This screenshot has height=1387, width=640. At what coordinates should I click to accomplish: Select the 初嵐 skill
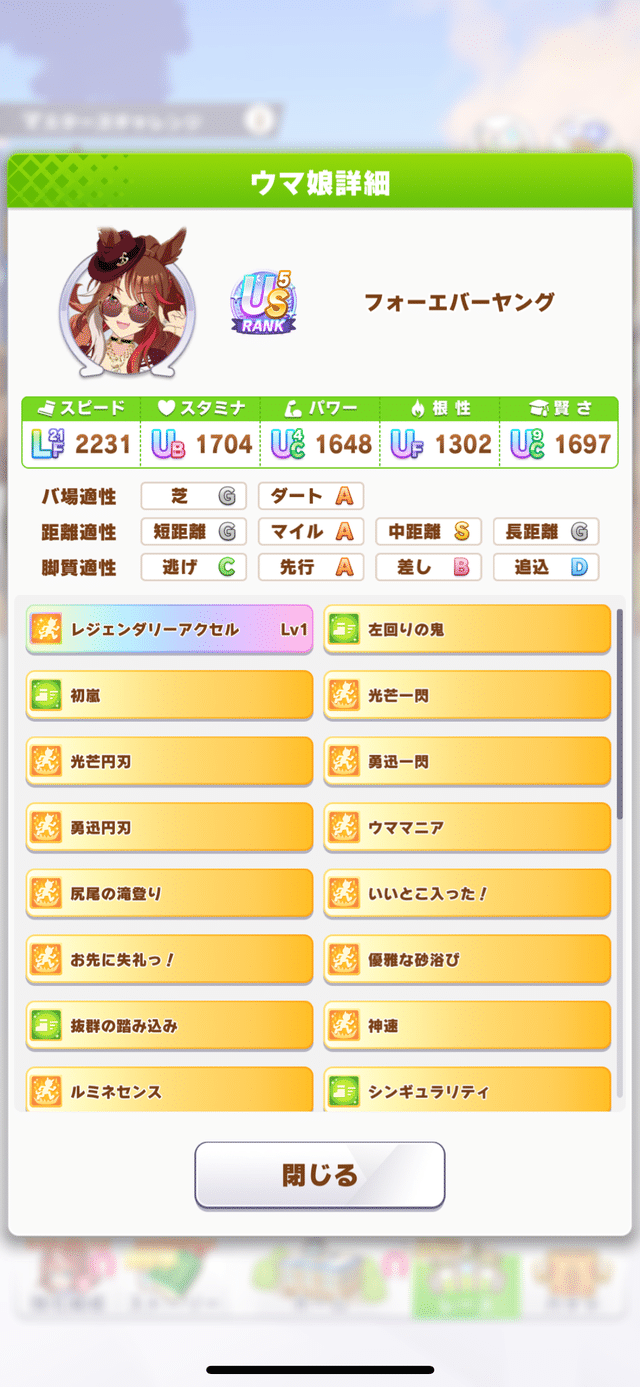[x=169, y=695]
